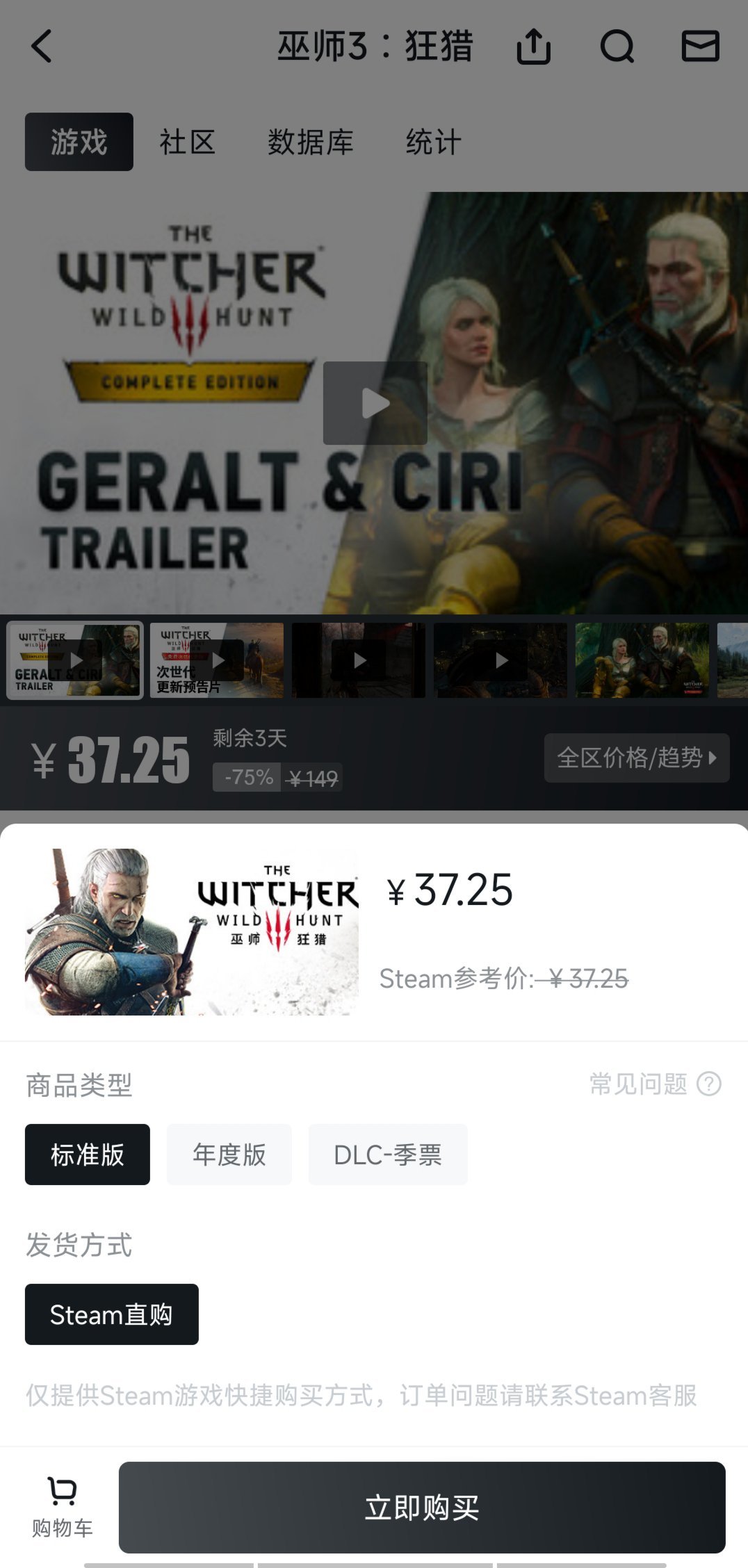Go back using the top-left arrow
Image resolution: width=748 pixels, height=1568 pixels.
pos(42,47)
